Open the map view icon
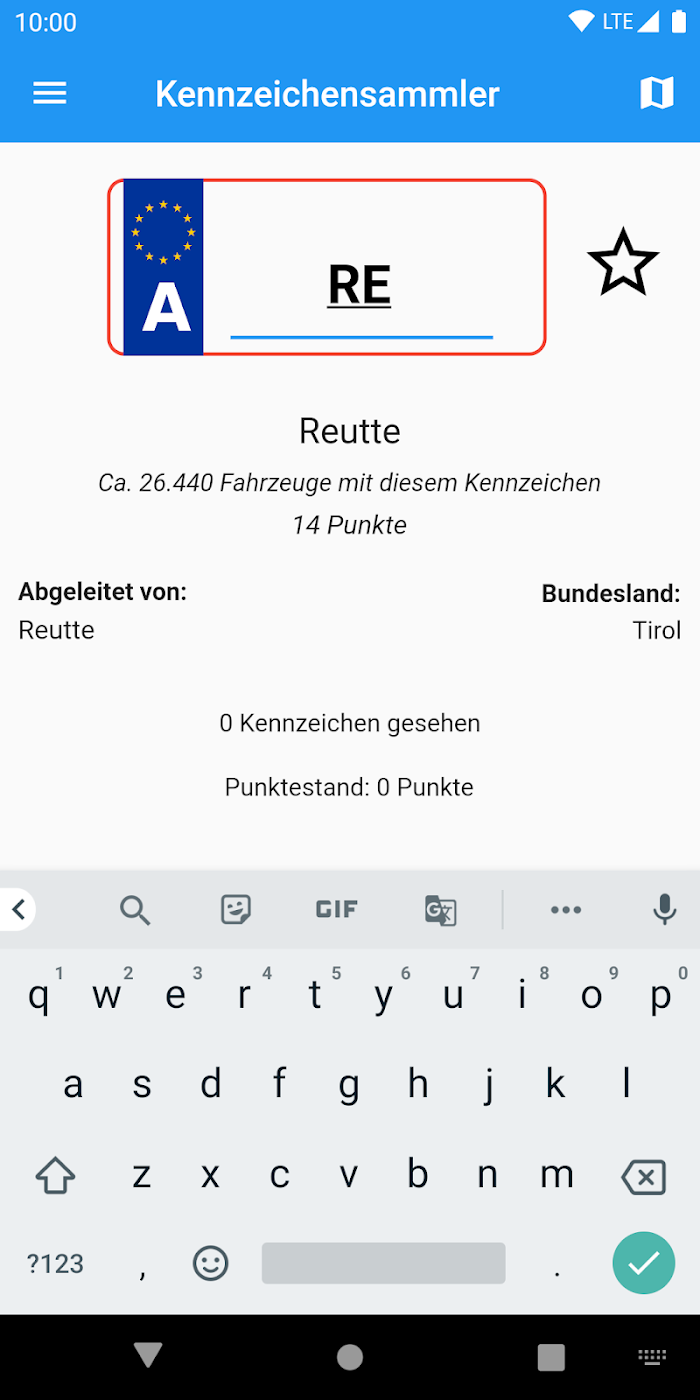This screenshot has height=1400, width=700. (x=657, y=94)
